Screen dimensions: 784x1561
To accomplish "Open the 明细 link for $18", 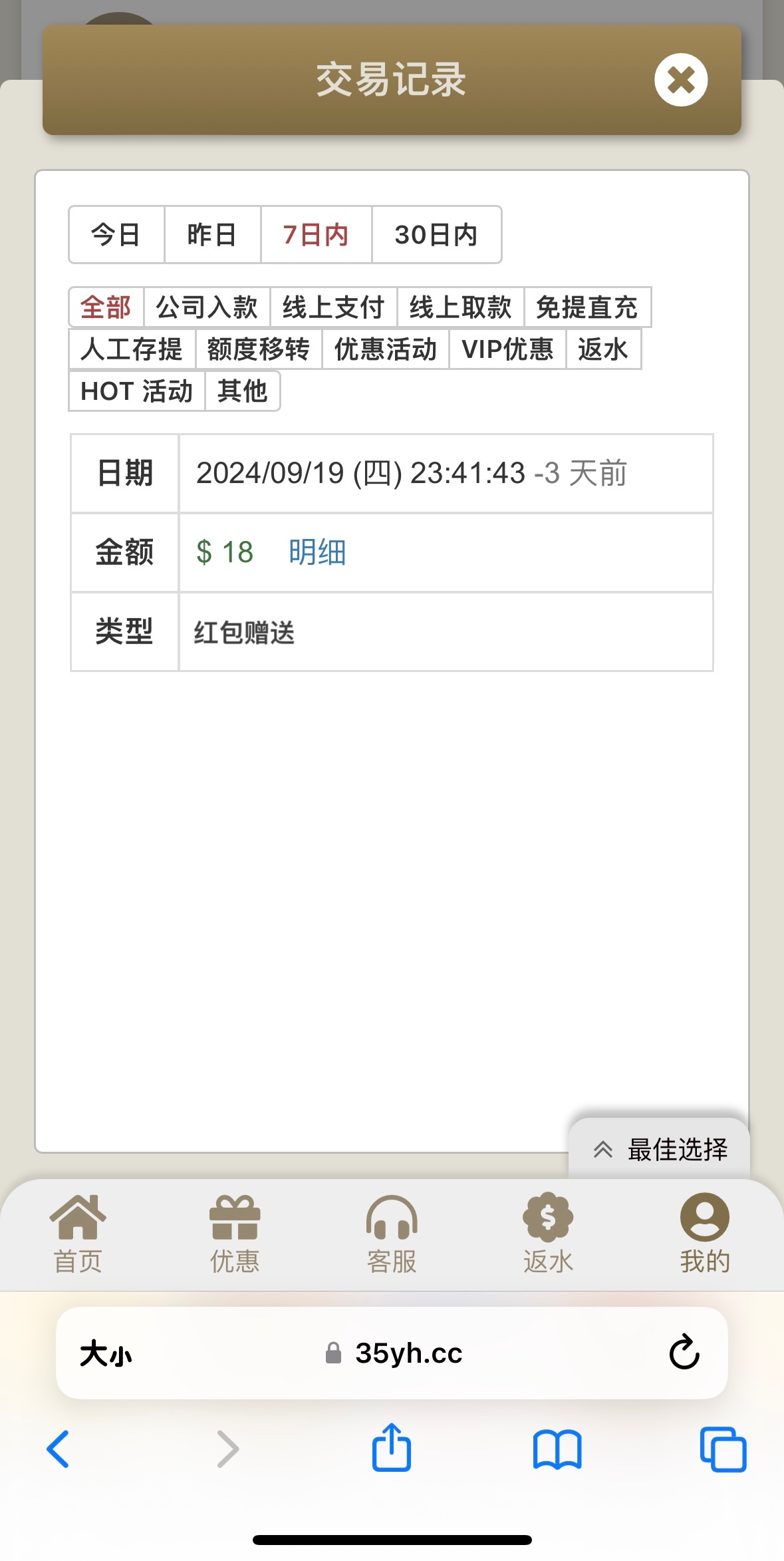I will [317, 552].
